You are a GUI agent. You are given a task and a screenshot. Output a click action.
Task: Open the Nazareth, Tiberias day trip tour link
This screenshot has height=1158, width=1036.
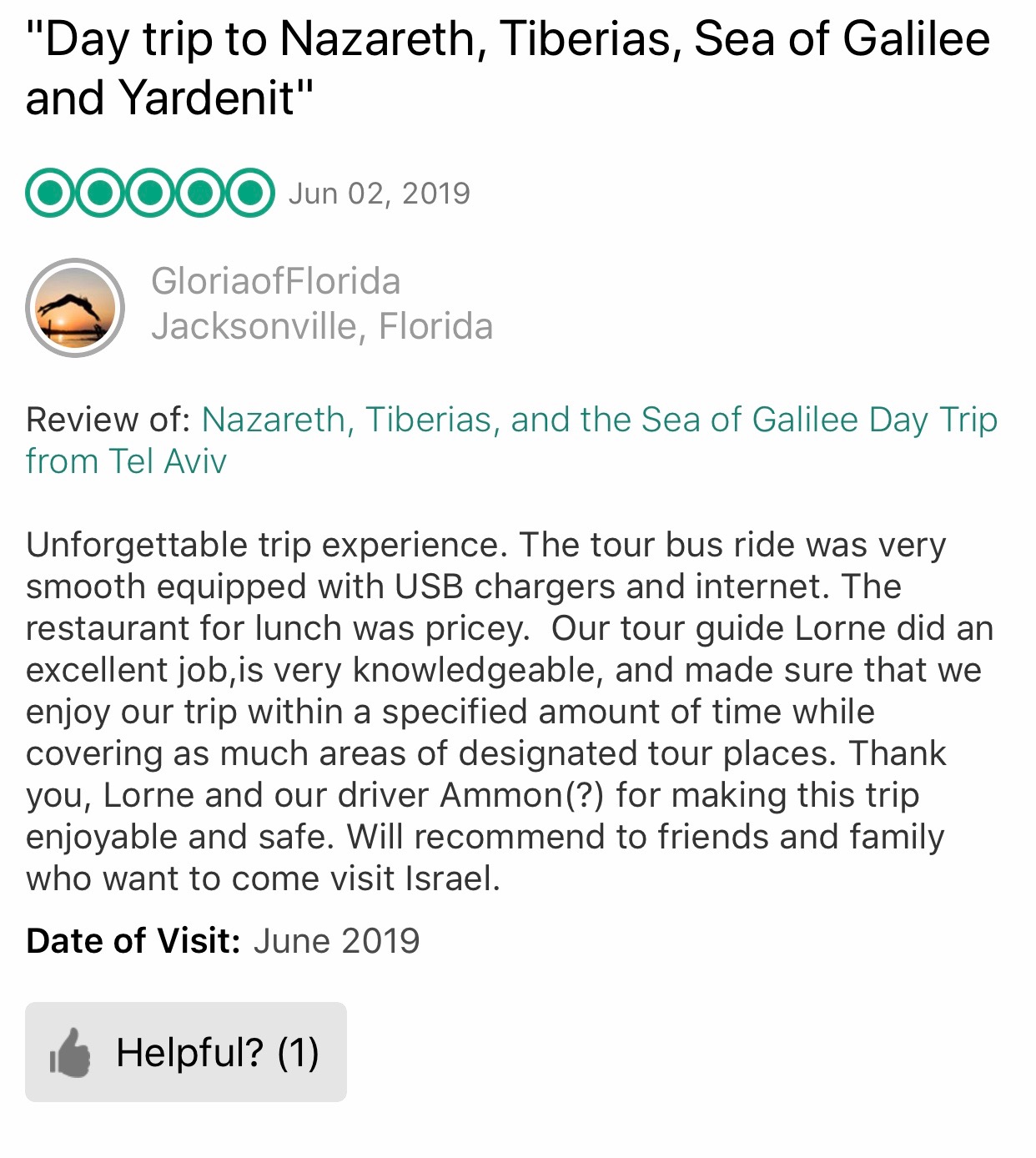tap(598, 420)
